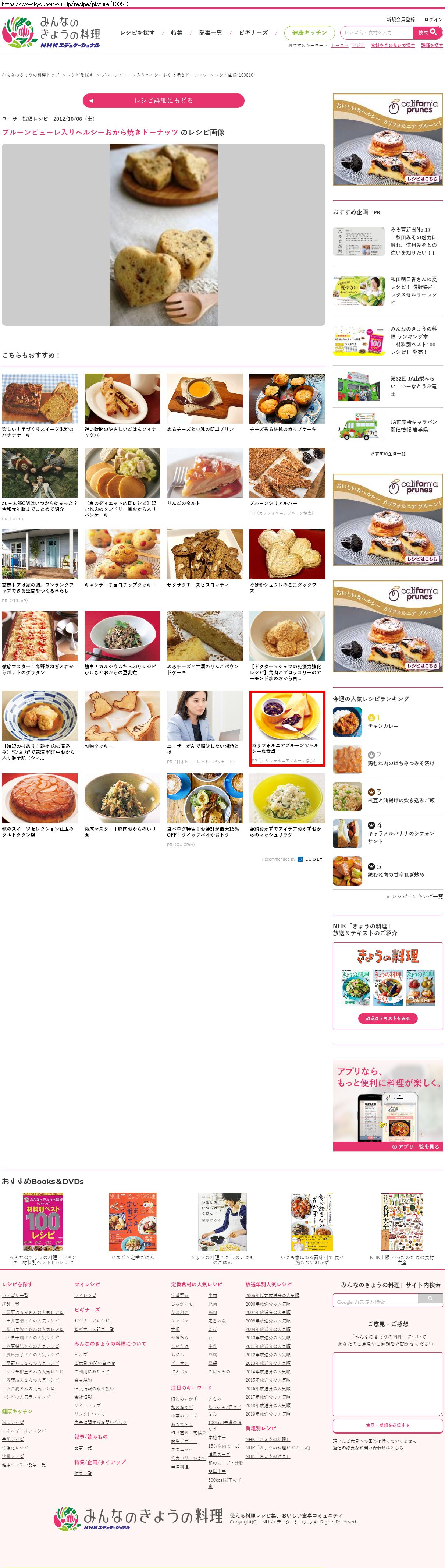Open the おすすめ企画一覧 link
The height and width of the screenshot is (1568, 445).
pos(388,453)
